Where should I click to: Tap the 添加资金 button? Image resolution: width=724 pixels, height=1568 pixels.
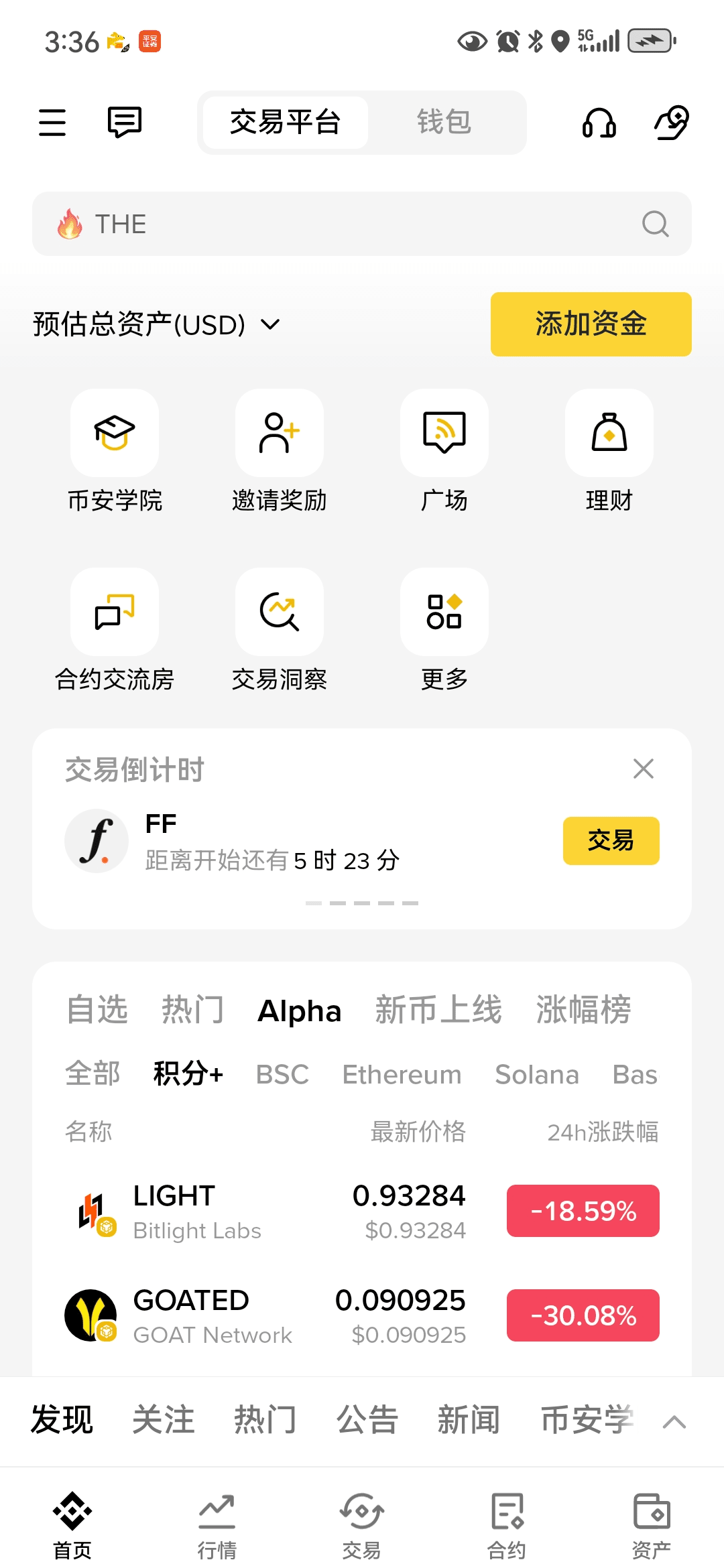591,324
